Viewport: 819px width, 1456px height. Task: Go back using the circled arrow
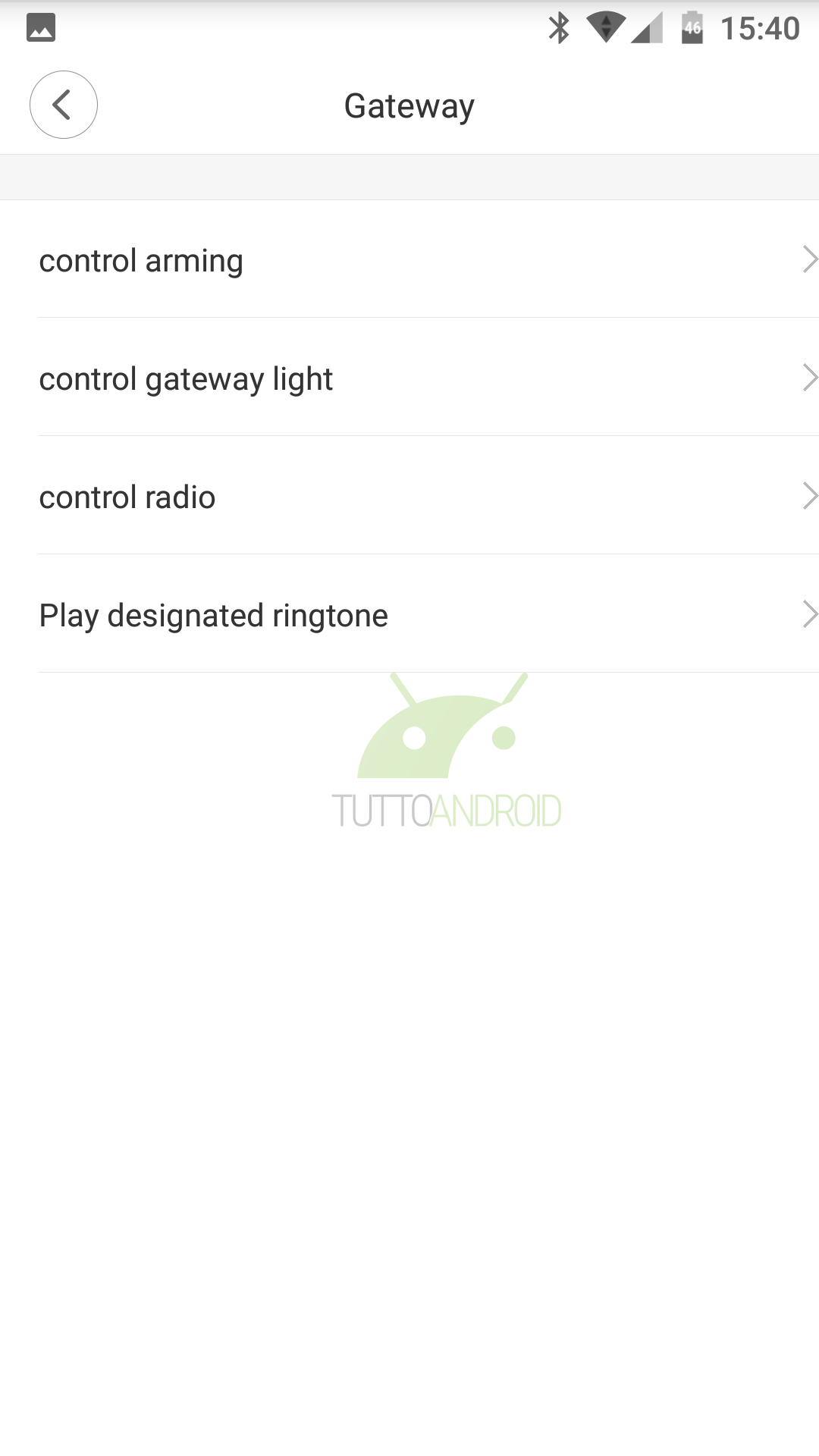(x=64, y=105)
